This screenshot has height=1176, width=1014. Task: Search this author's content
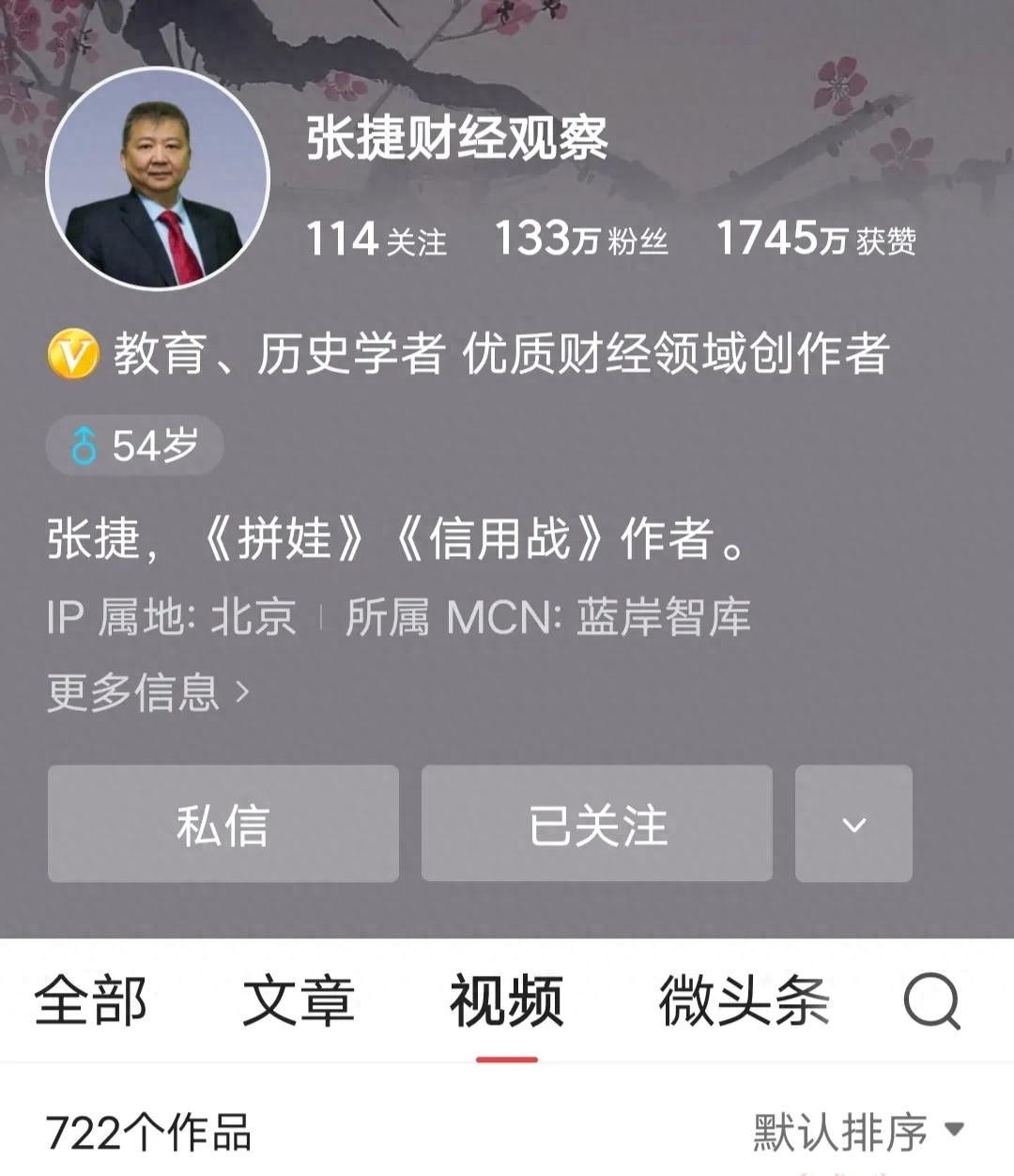(931, 1001)
